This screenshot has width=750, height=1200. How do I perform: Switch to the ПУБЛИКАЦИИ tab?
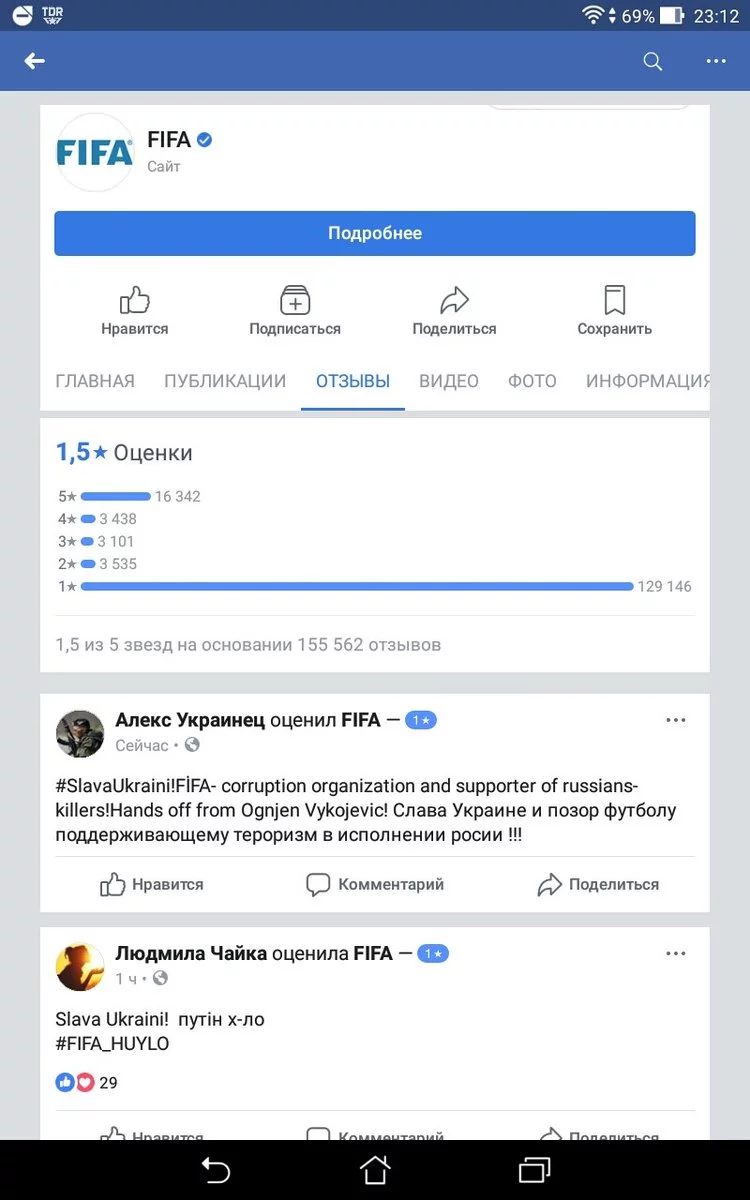click(x=225, y=381)
